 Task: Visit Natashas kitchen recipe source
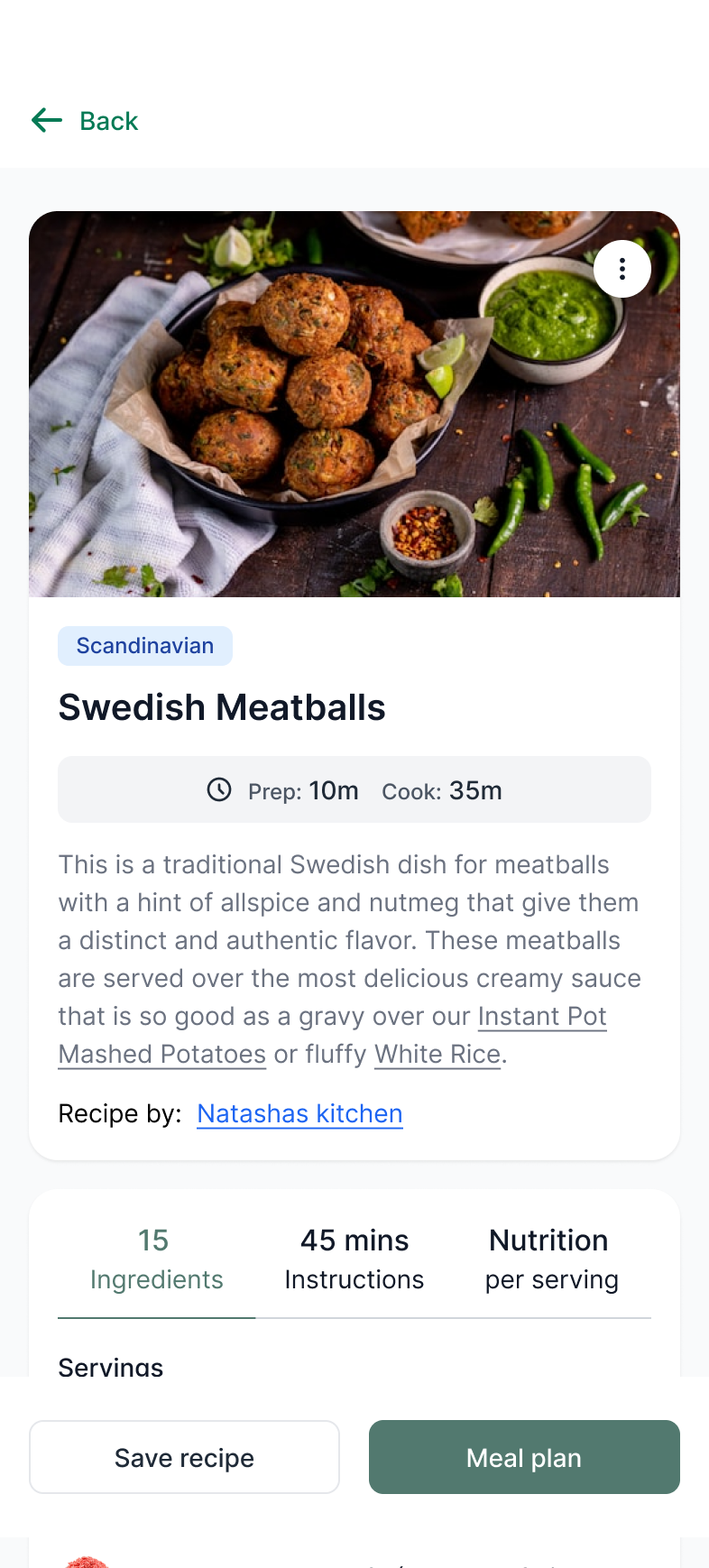[x=299, y=1114]
